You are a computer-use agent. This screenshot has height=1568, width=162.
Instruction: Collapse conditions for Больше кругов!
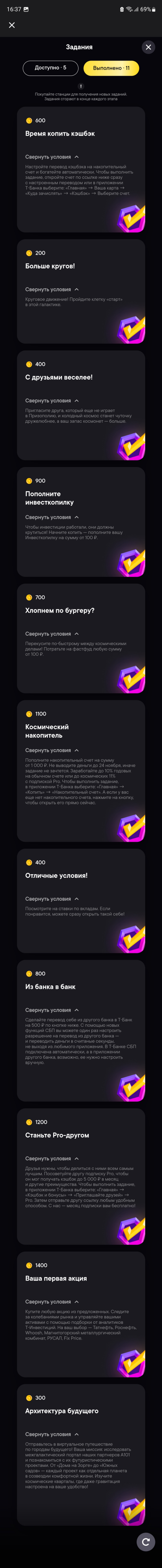(52, 290)
